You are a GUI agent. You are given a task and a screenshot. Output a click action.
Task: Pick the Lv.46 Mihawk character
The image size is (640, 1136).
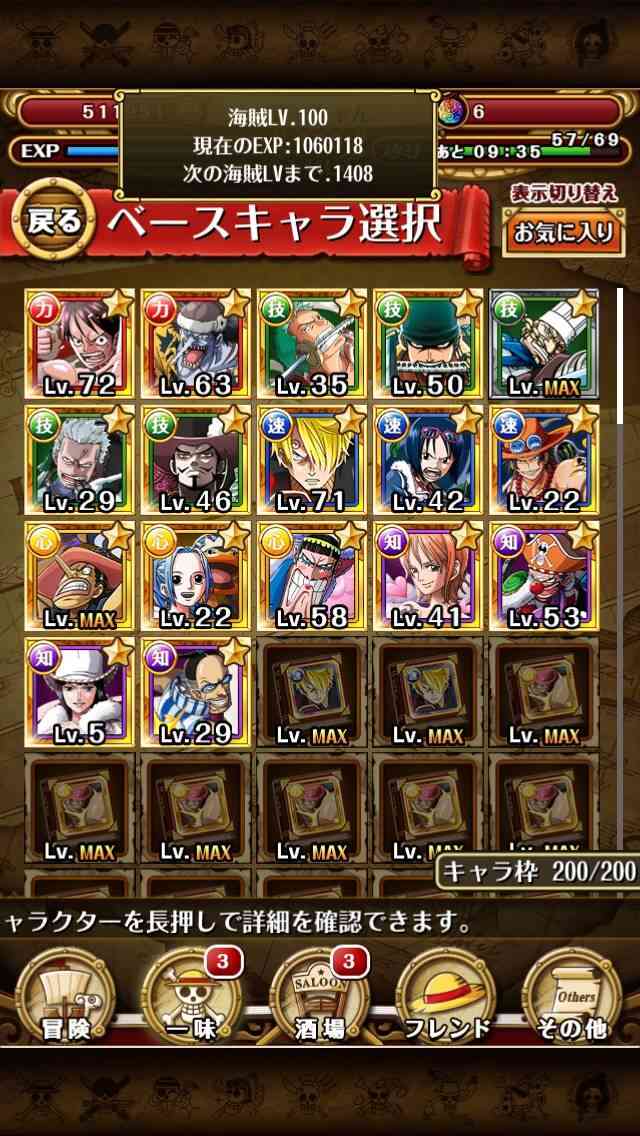coord(196,460)
